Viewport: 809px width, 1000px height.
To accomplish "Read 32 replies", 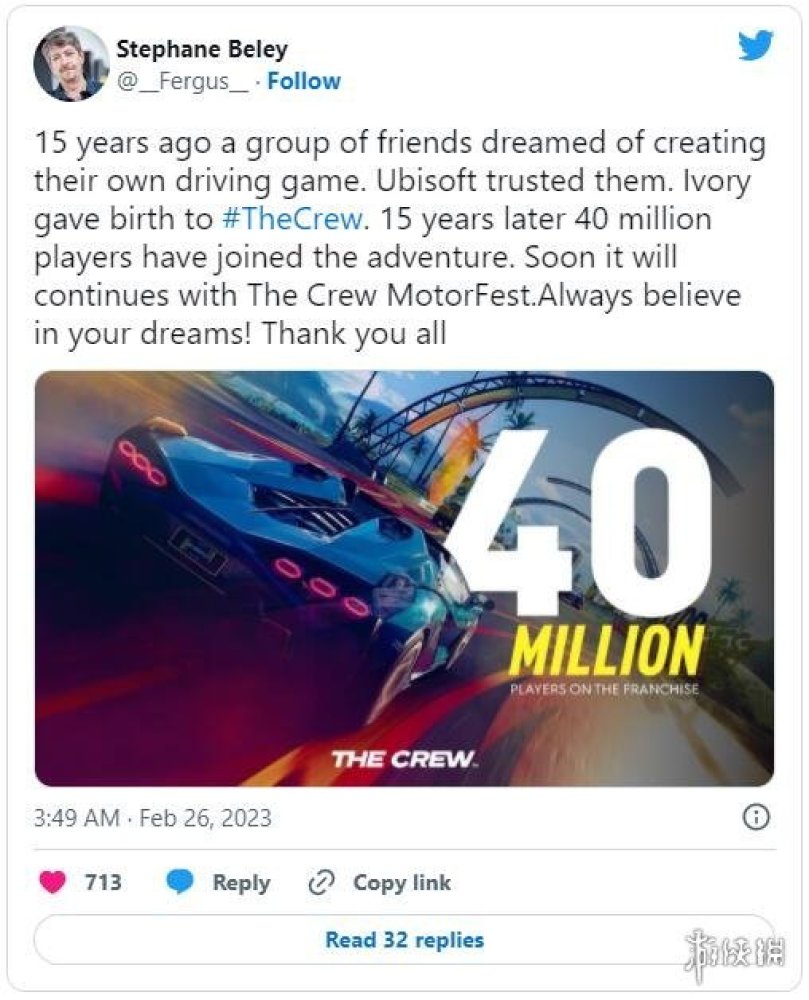I will [x=404, y=940].
